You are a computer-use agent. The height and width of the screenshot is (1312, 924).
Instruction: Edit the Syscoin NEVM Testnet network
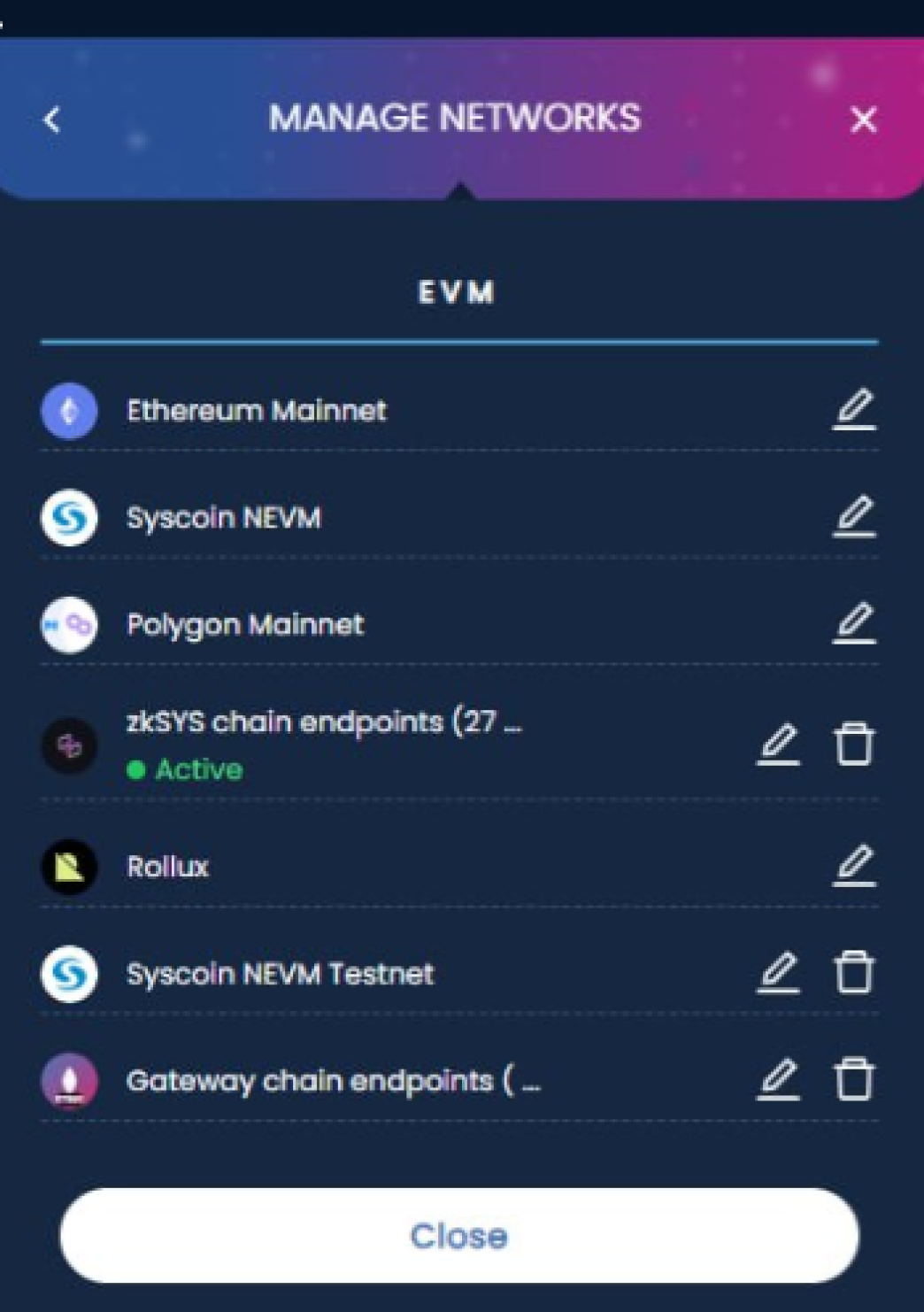pyautogui.click(x=779, y=972)
